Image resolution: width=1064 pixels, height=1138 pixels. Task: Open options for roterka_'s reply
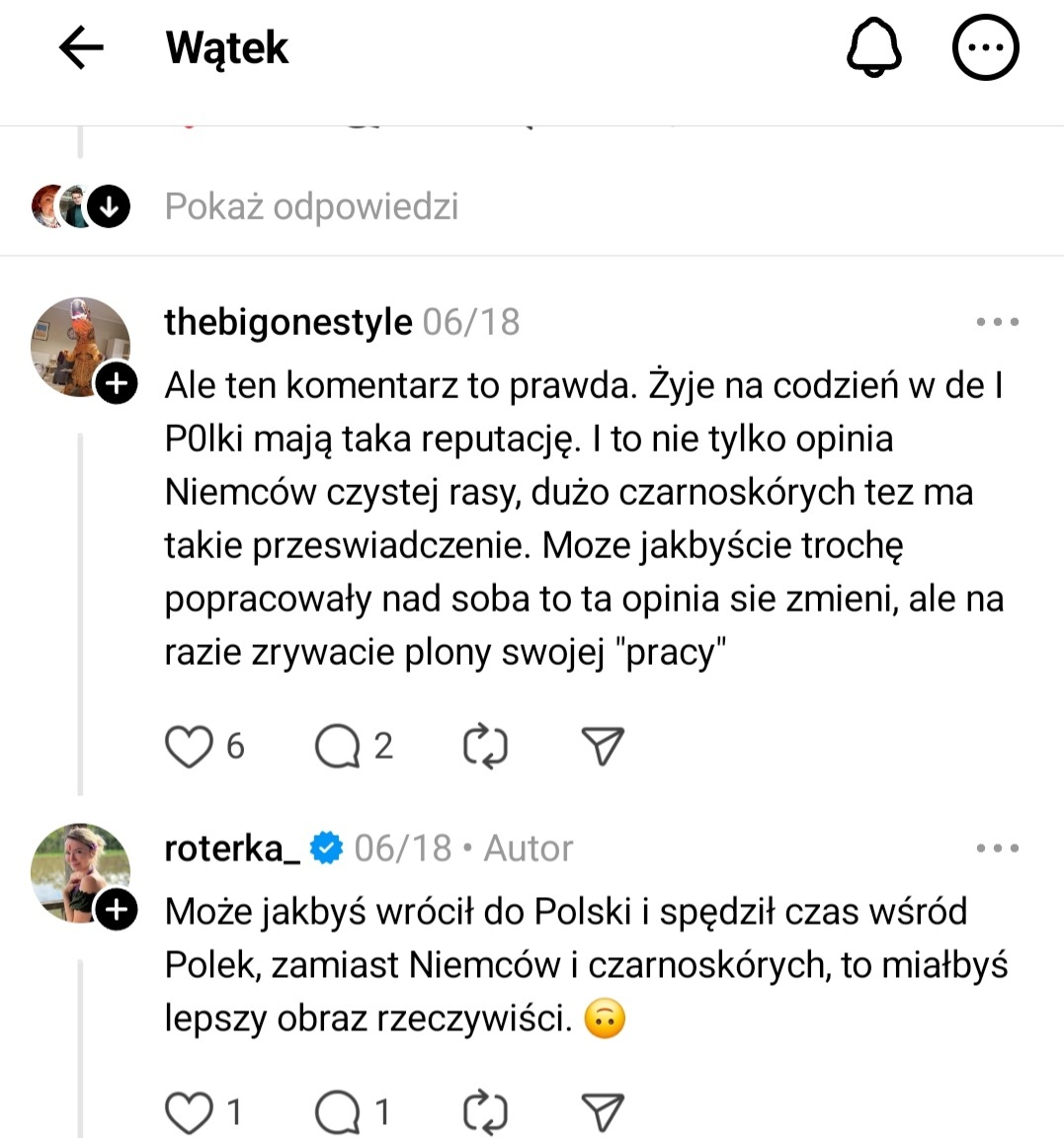click(x=997, y=849)
